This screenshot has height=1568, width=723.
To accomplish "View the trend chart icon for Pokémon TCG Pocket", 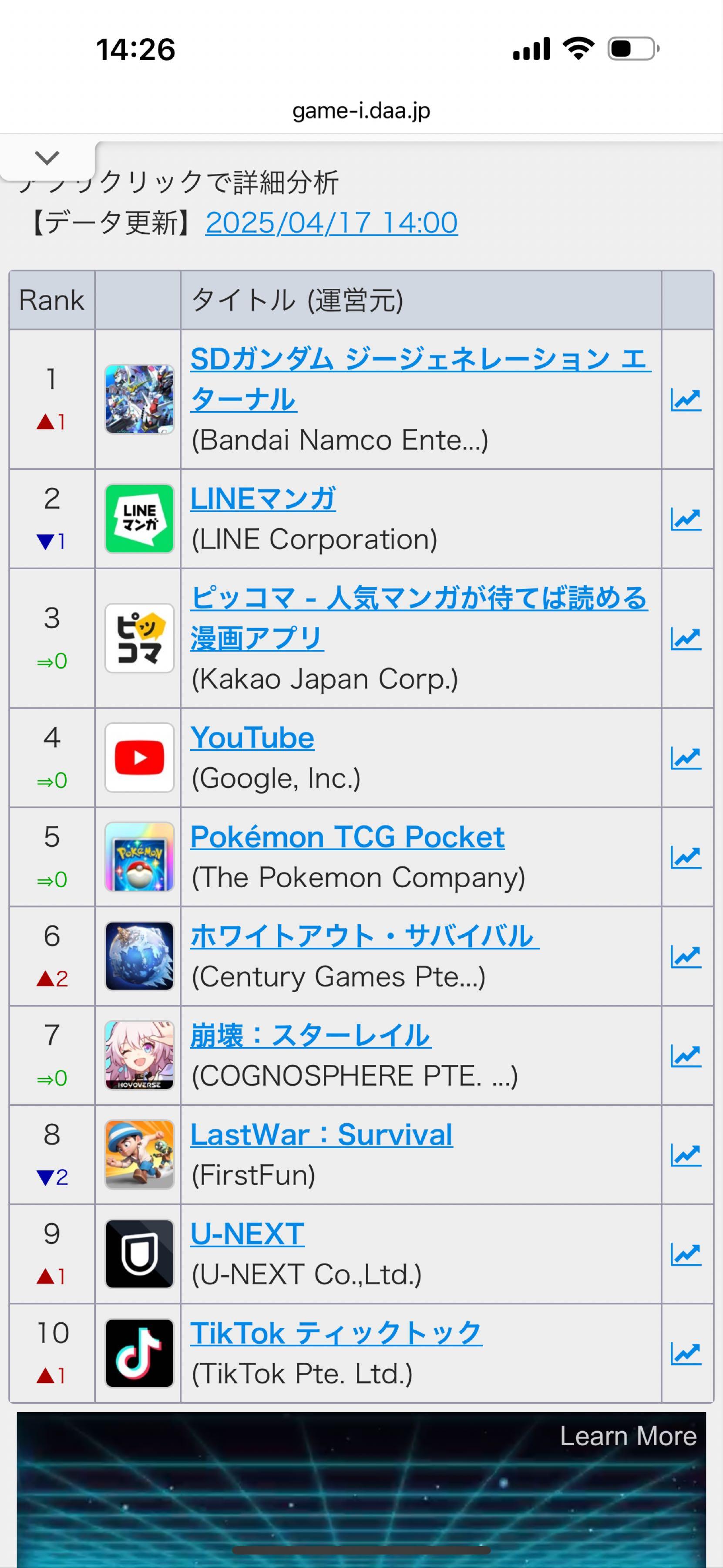I will point(686,857).
